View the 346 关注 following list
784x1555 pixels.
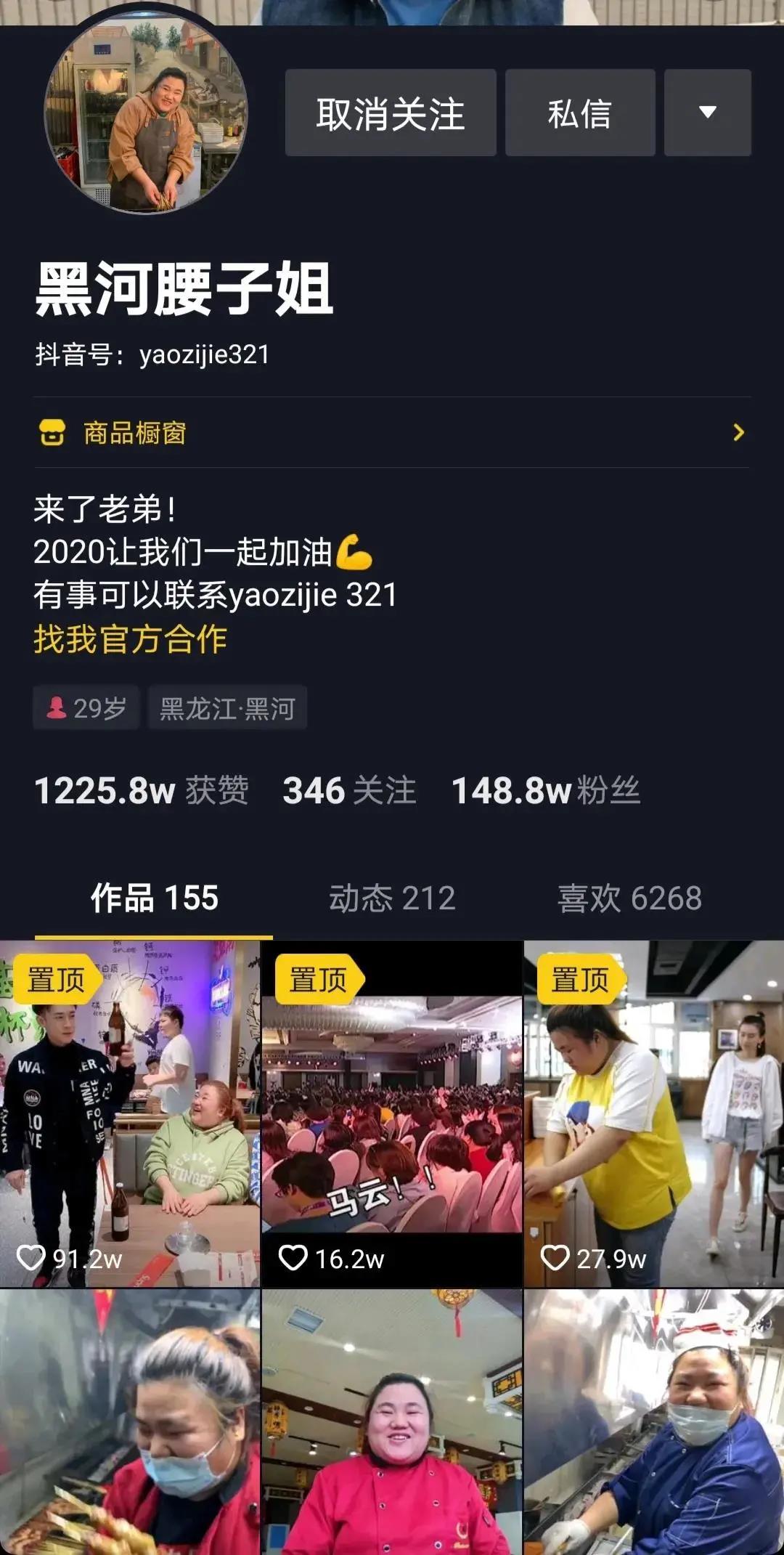(x=349, y=790)
